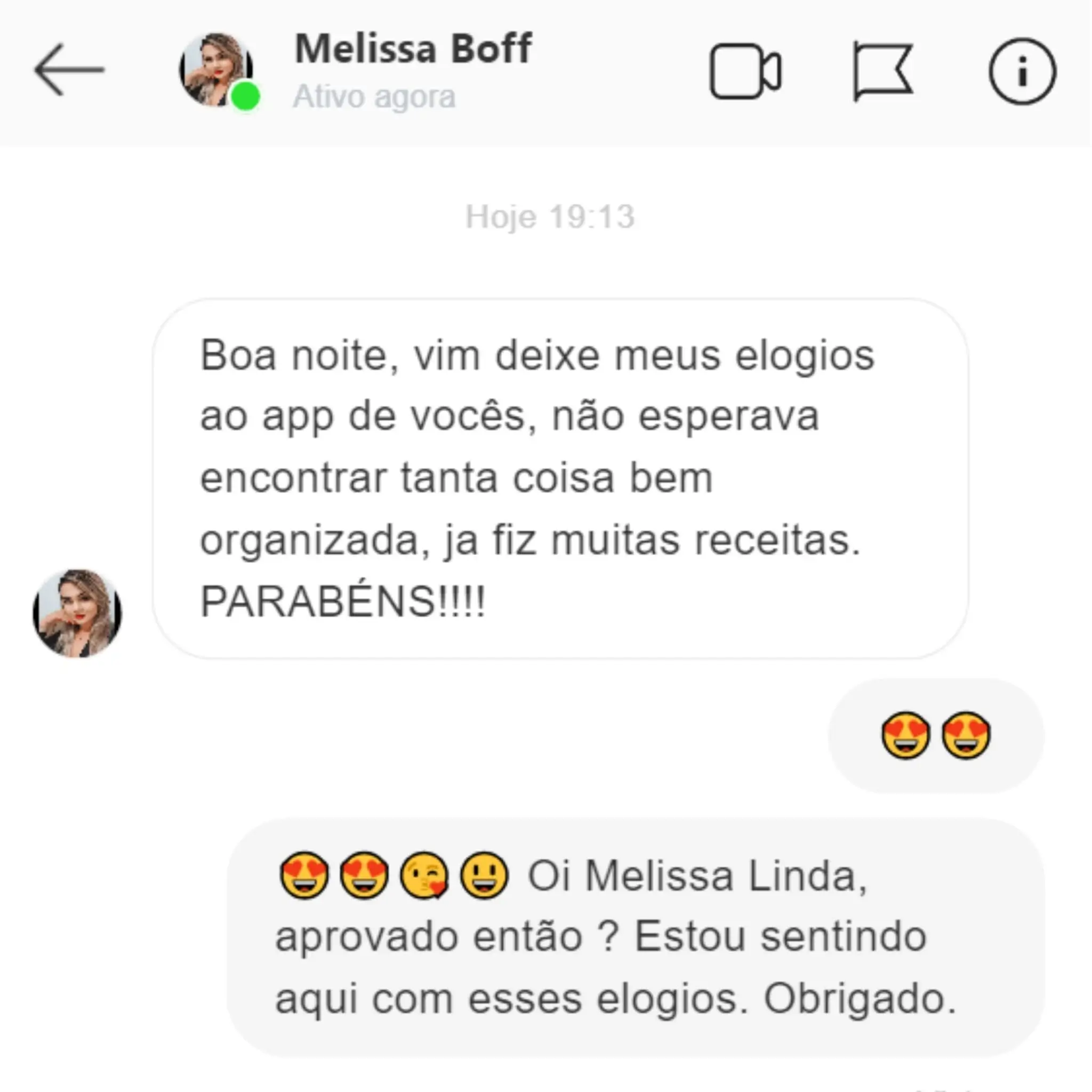Open conversation info details
This screenshot has height=1092, width=1092.
1022,72
